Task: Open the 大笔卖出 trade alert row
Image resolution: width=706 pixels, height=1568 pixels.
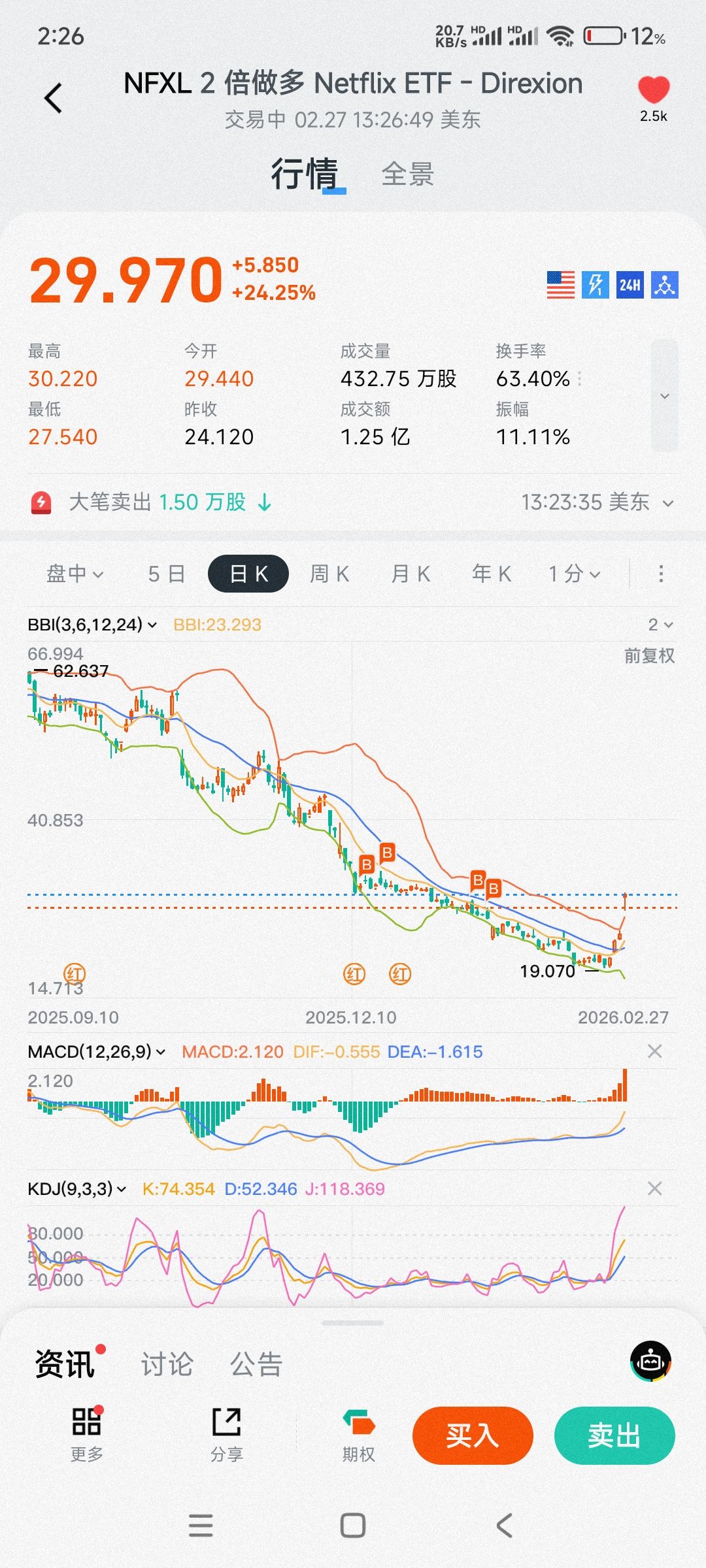Action: coord(353,502)
